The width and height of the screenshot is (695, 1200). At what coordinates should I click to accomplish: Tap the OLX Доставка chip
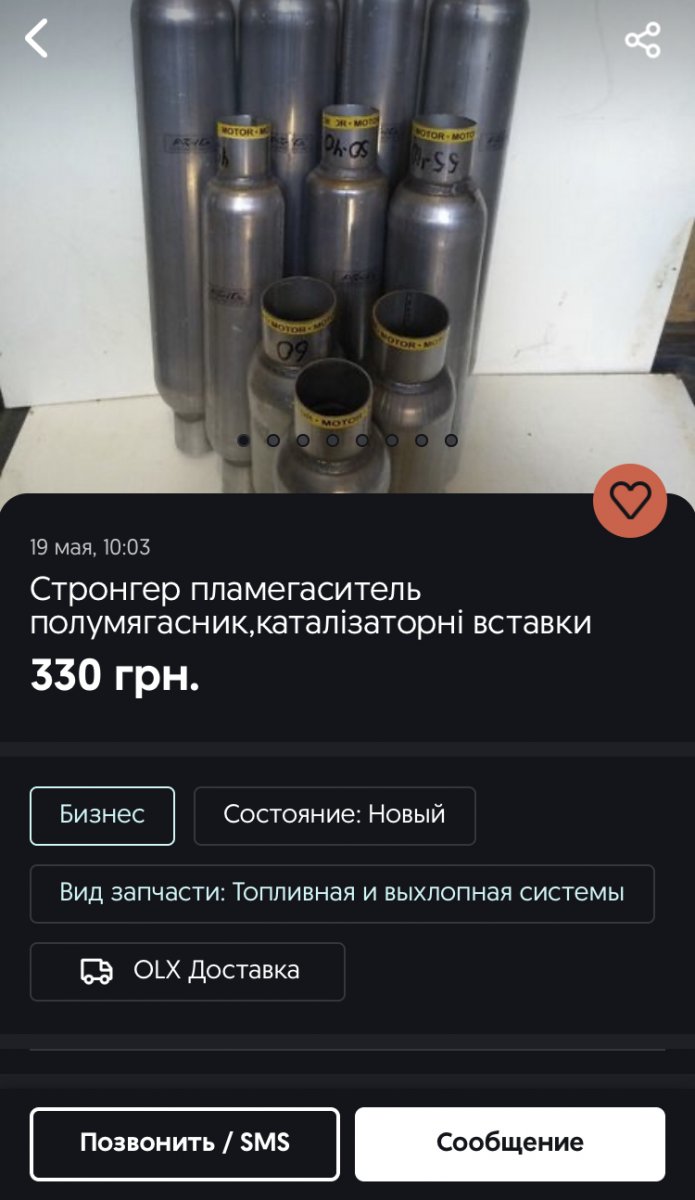tap(187, 971)
